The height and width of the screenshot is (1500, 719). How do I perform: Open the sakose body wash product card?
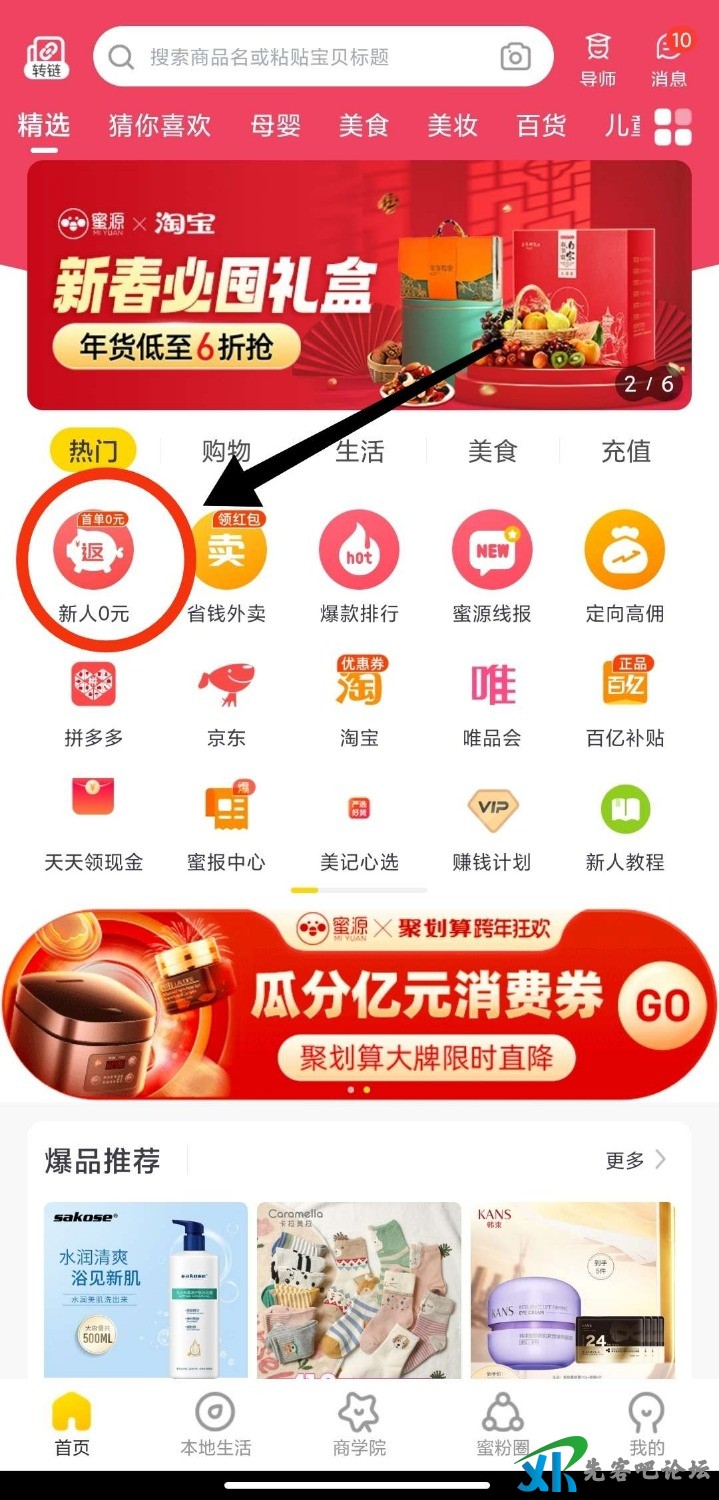(x=146, y=1290)
